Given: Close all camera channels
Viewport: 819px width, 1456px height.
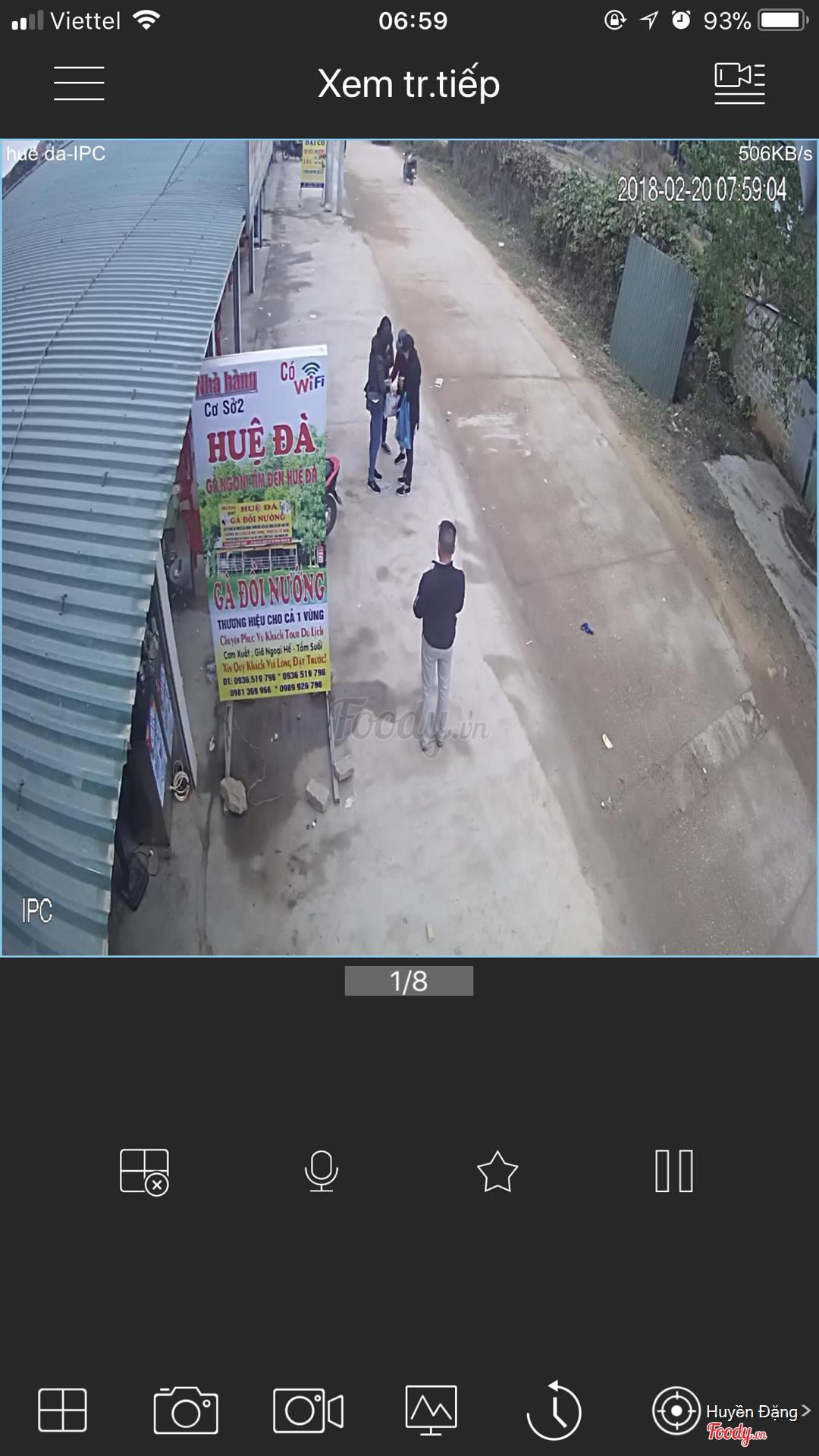Looking at the screenshot, I should pyautogui.click(x=144, y=1172).
